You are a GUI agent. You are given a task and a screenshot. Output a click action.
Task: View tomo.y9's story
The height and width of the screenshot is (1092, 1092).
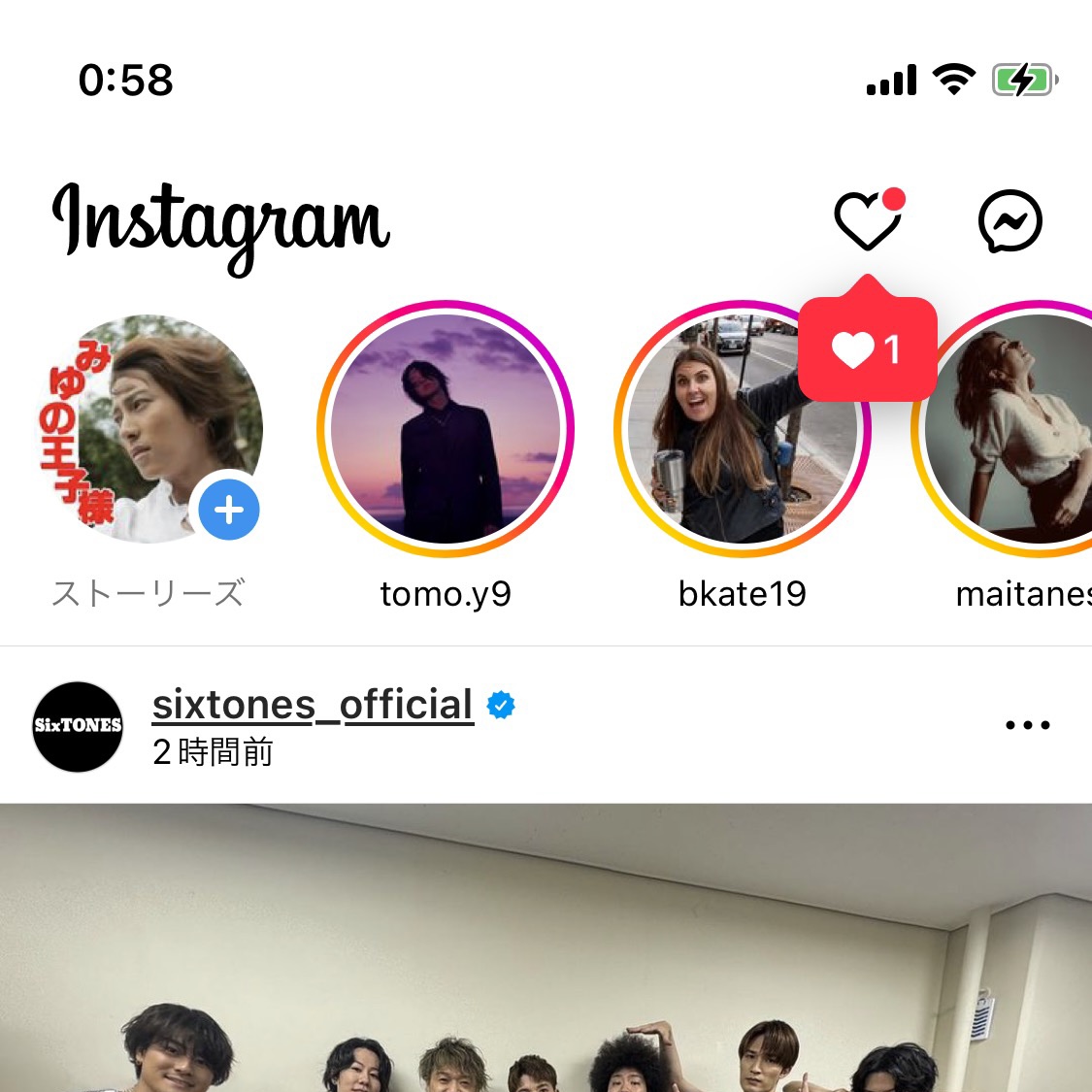click(446, 429)
